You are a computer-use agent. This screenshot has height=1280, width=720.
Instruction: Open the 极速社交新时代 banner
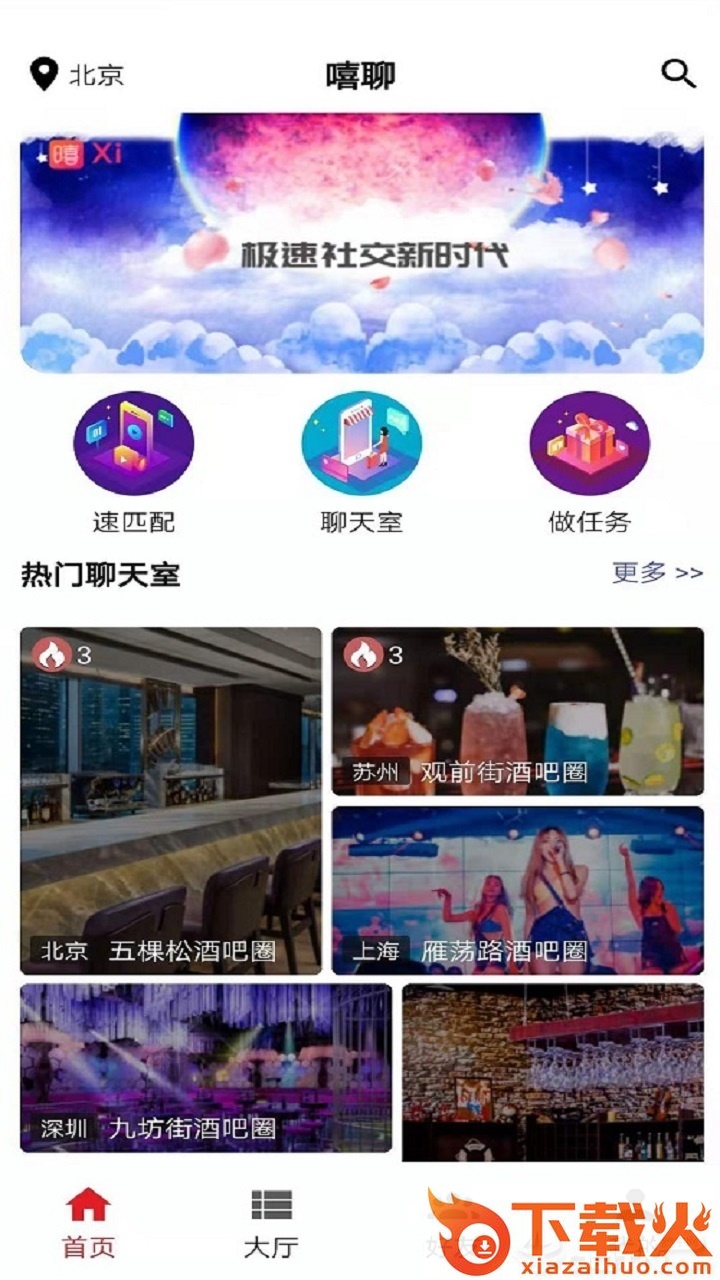pos(361,243)
